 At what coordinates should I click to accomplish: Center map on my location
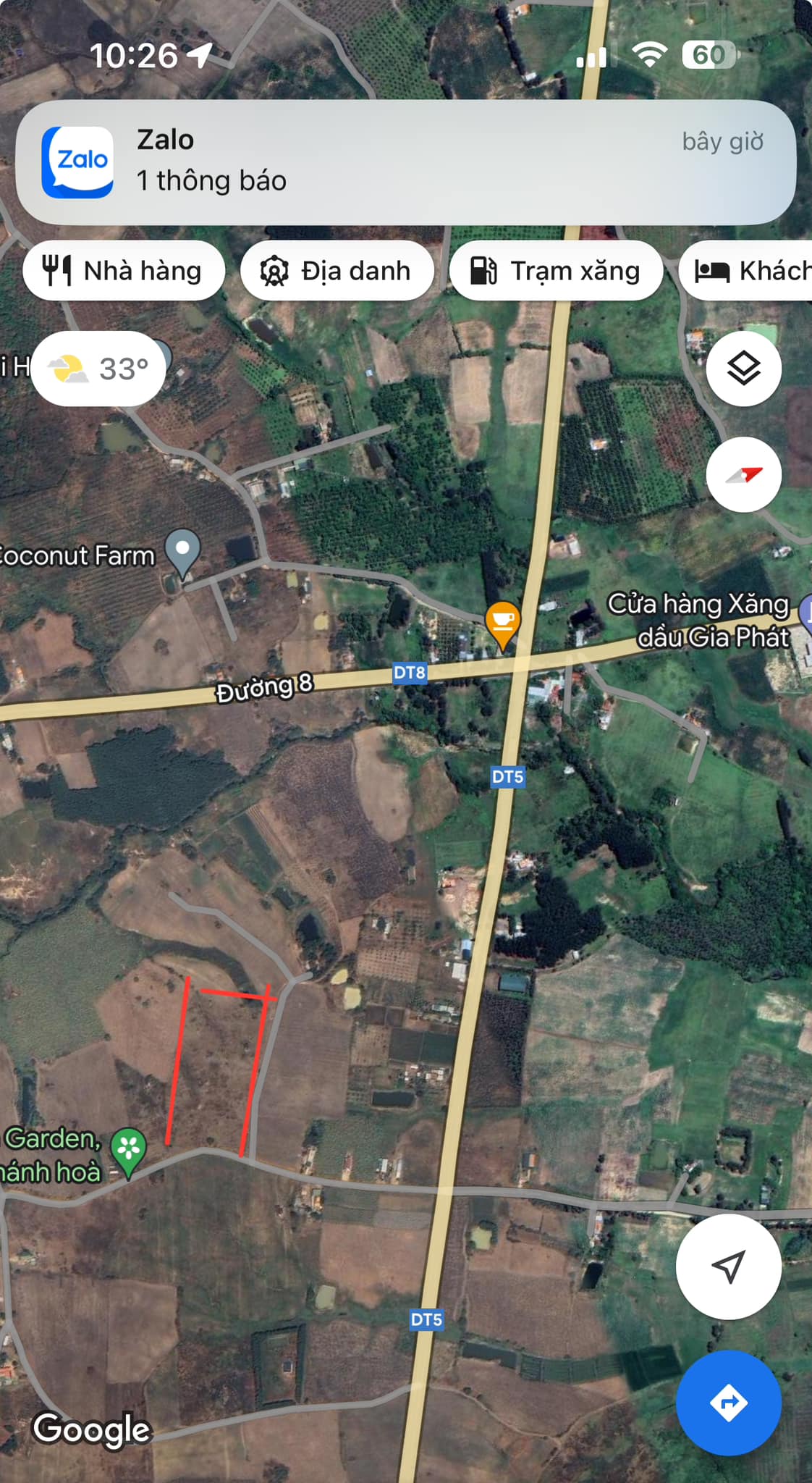728,1266
